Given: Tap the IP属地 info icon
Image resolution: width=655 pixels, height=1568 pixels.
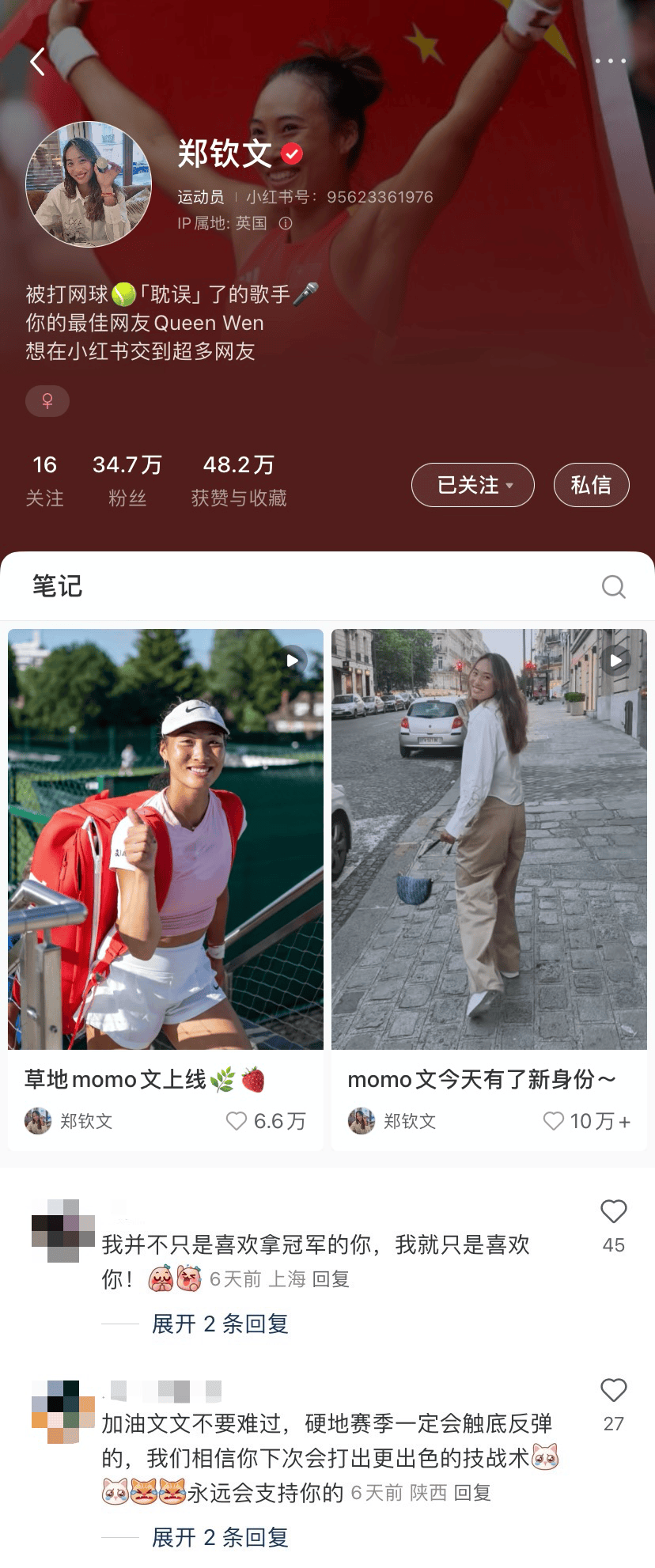Looking at the screenshot, I should pyautogui.click(x=286, y=224).
